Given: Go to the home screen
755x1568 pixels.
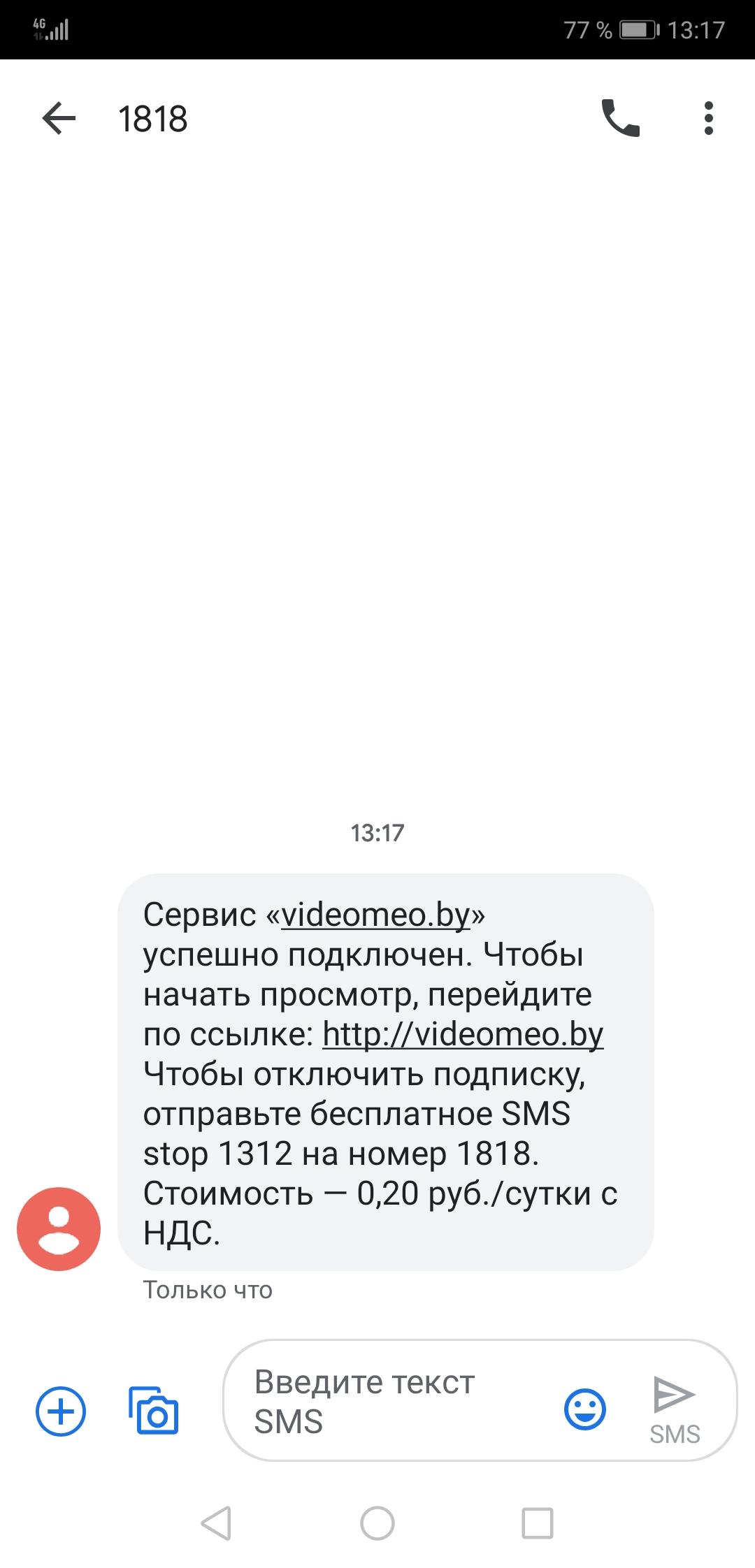Looking at the screenshot, I should point(377,1523).
